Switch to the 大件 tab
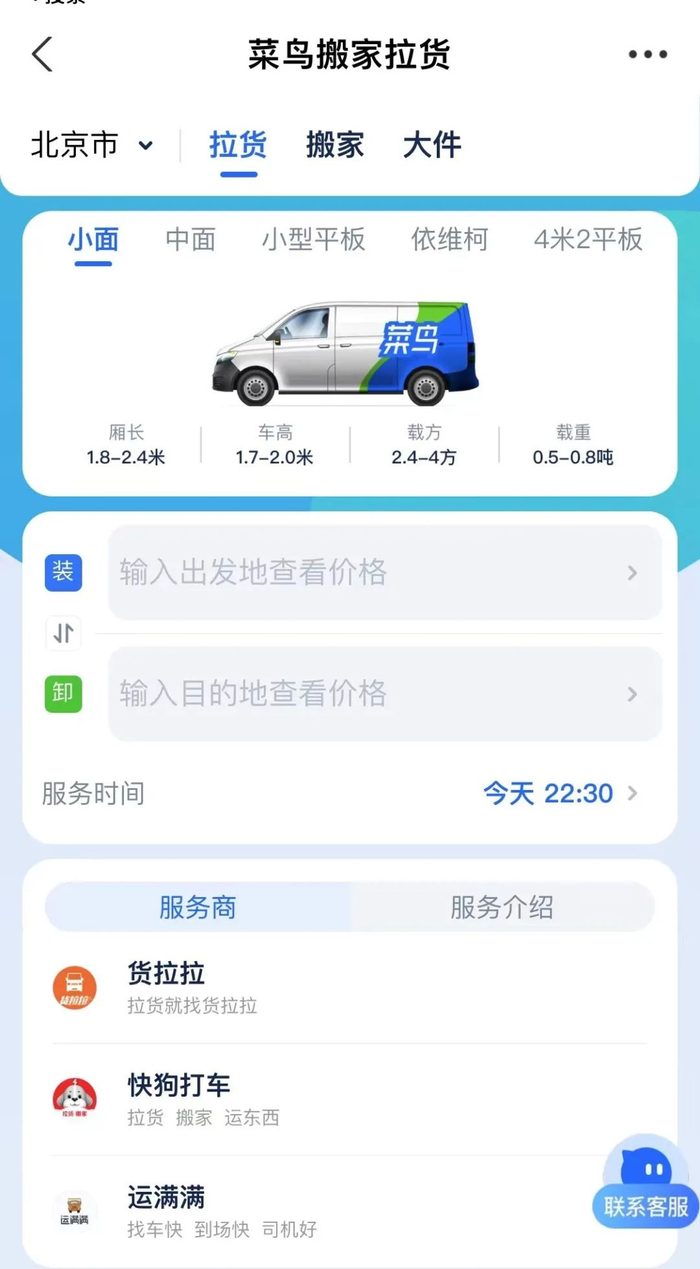Viewport: 700px width, 1269px height. click(x=432, y=145)
